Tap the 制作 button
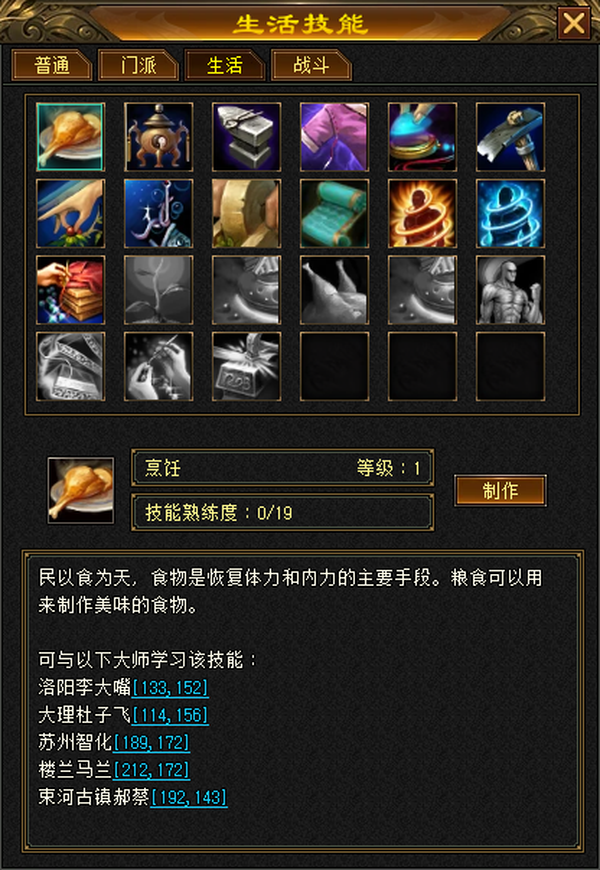The height and width of the screenshot is (870, 600). (501, 490)
